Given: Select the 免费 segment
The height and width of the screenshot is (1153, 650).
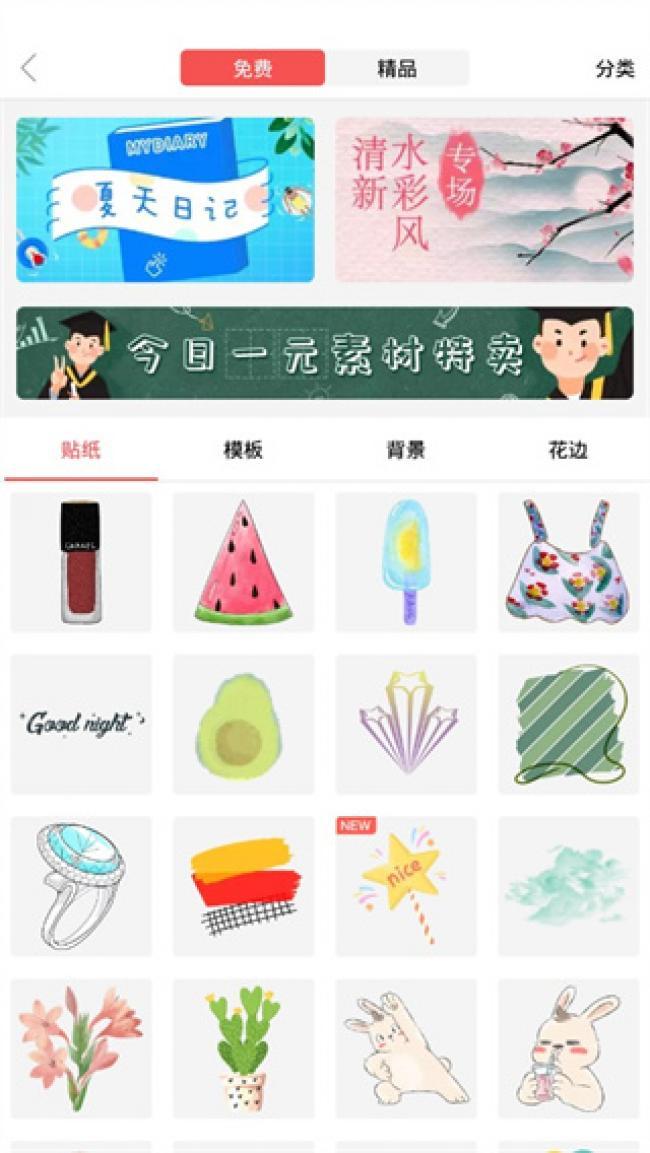Looking at the screenshot, I should 252,68.
